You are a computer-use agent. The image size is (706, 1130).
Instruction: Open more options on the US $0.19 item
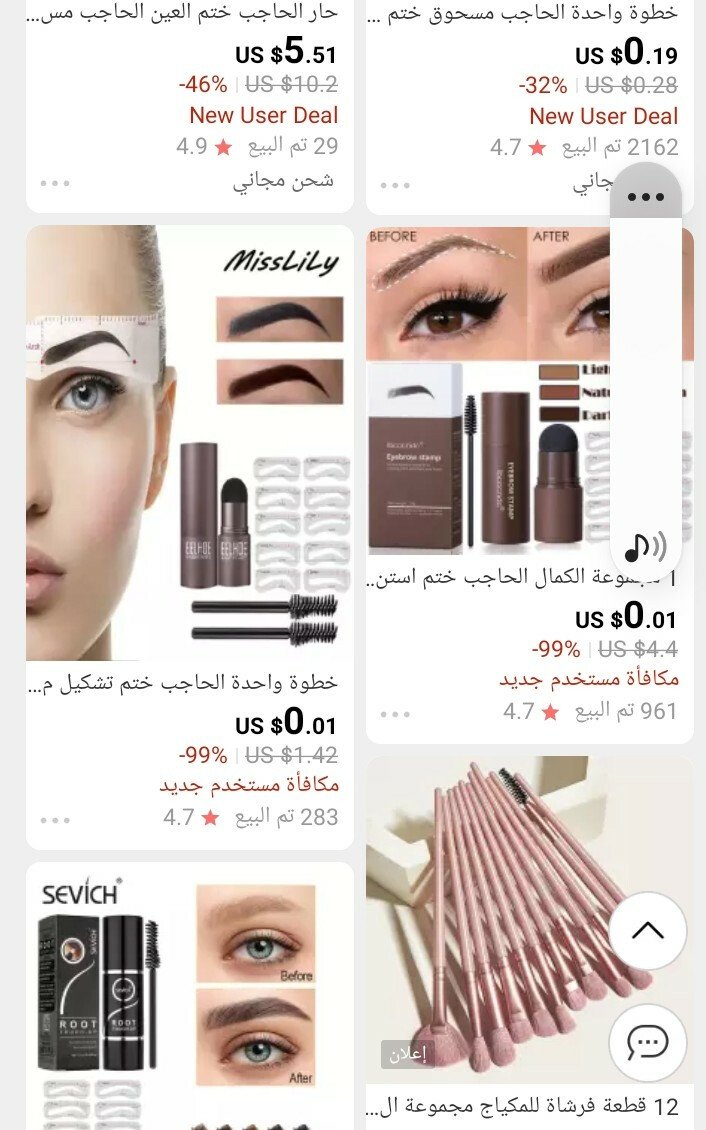(x=395, y=185)
